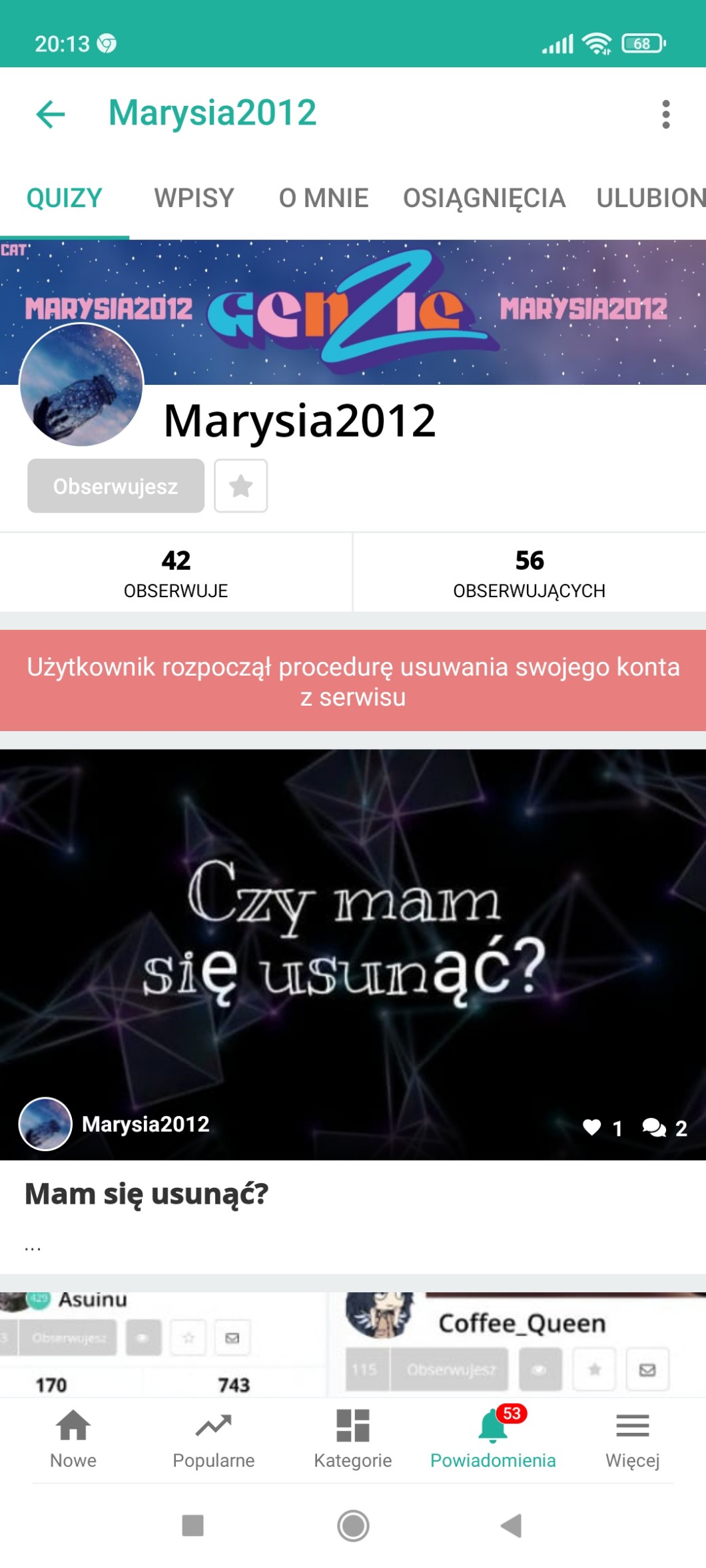This screenshot has height=1568, width=706.
Task: Open the three-dot overflow menu
Action: (x=665, y=115)
